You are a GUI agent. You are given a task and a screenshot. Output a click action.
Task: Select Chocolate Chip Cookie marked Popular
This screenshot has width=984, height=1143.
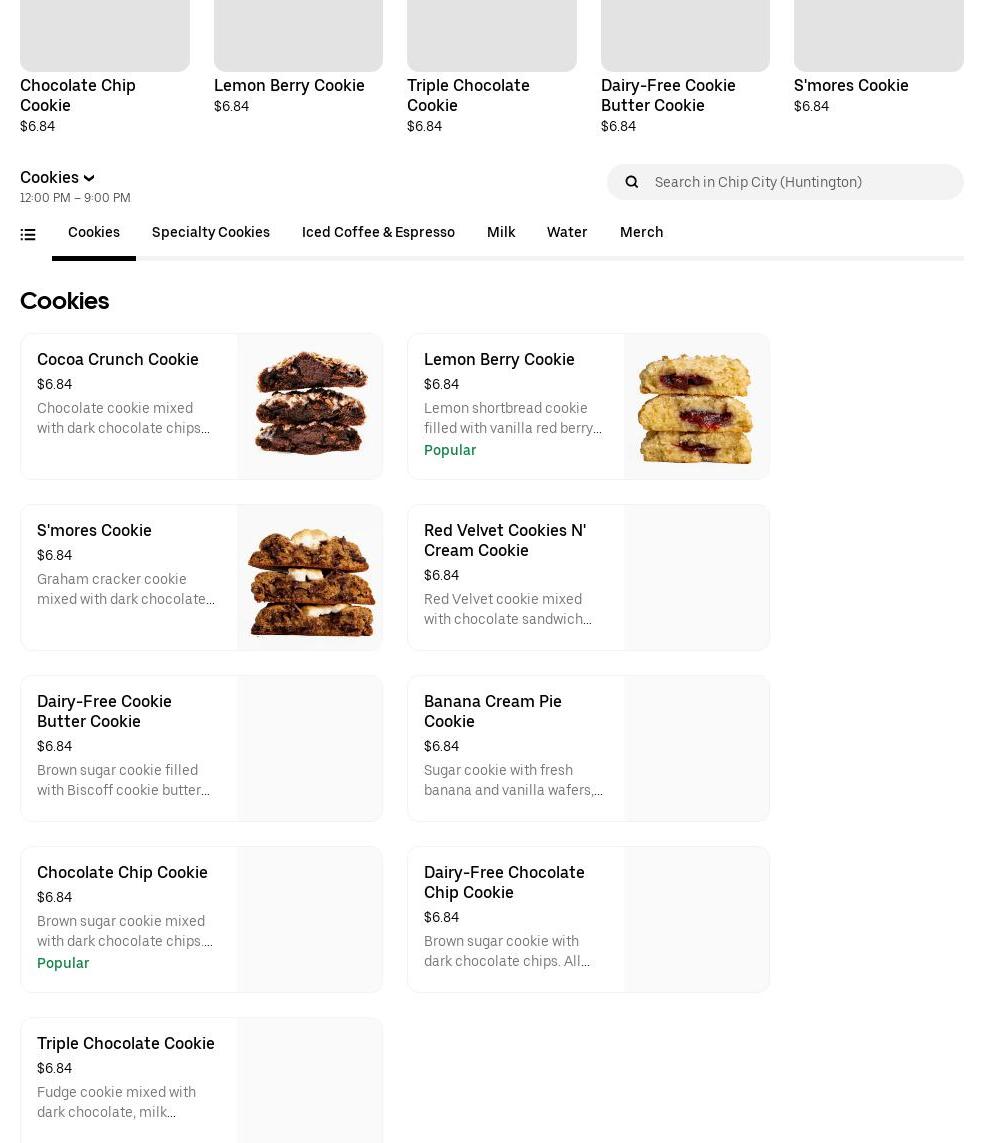coord(201,919)
